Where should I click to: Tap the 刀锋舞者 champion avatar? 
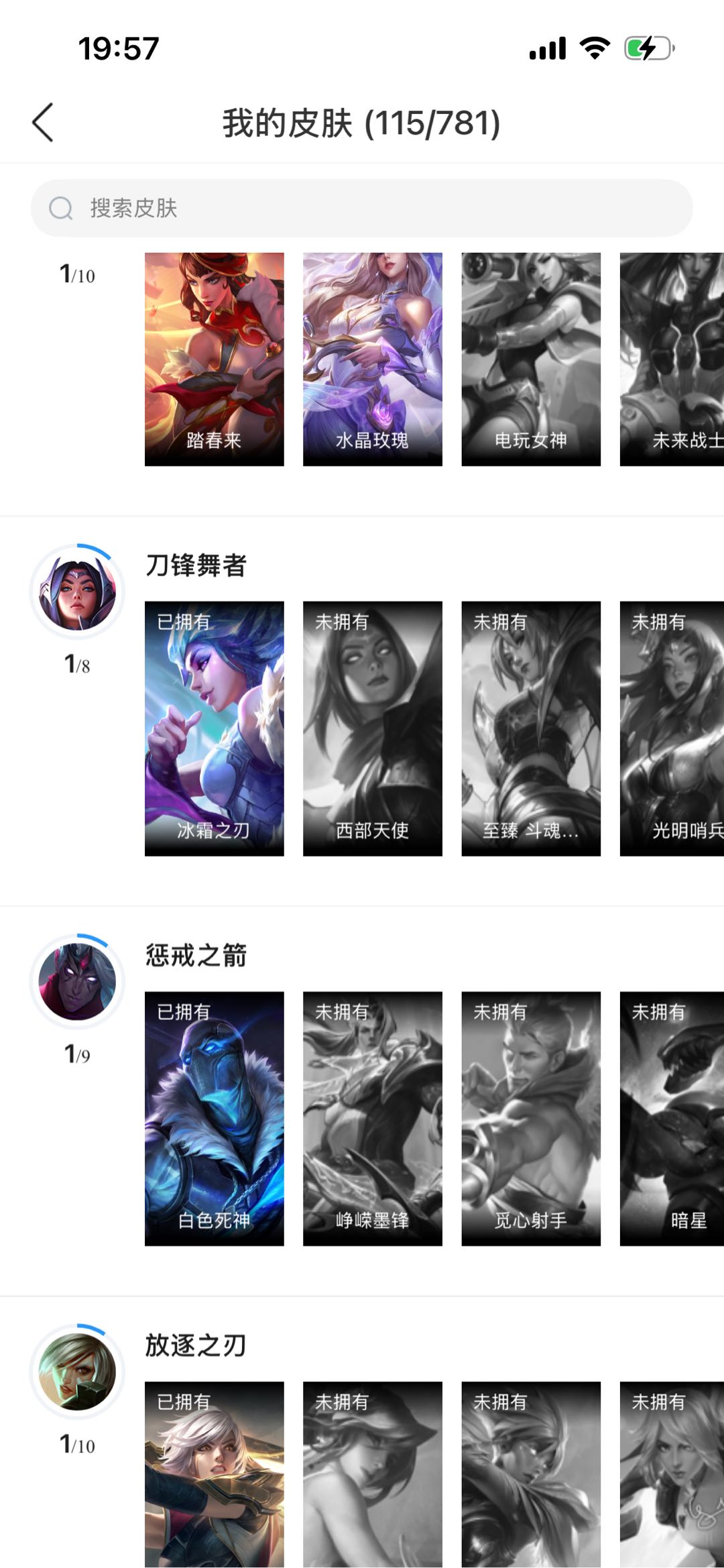tap(77, 592)
